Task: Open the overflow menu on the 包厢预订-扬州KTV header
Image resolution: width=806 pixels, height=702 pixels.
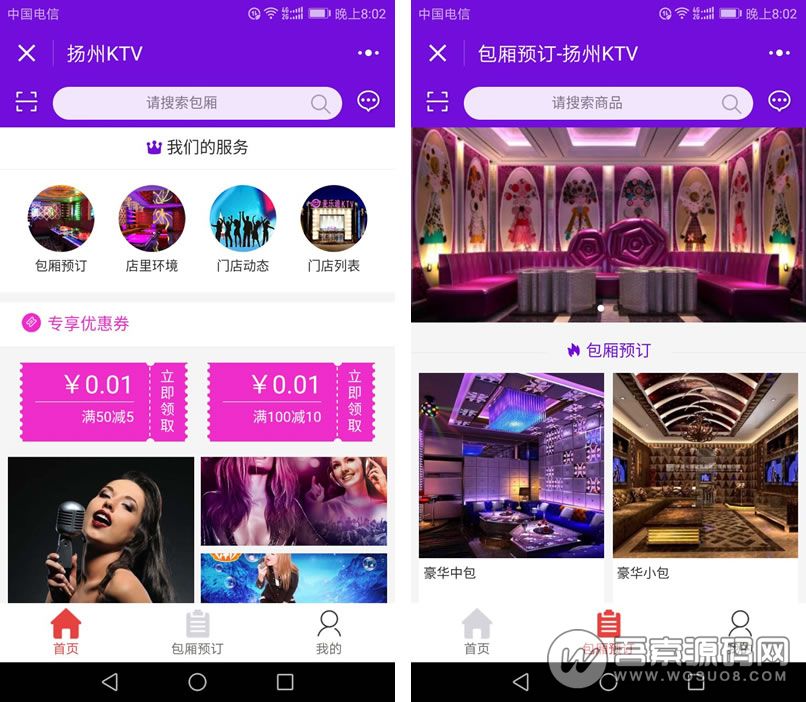Action: (779, 53)
